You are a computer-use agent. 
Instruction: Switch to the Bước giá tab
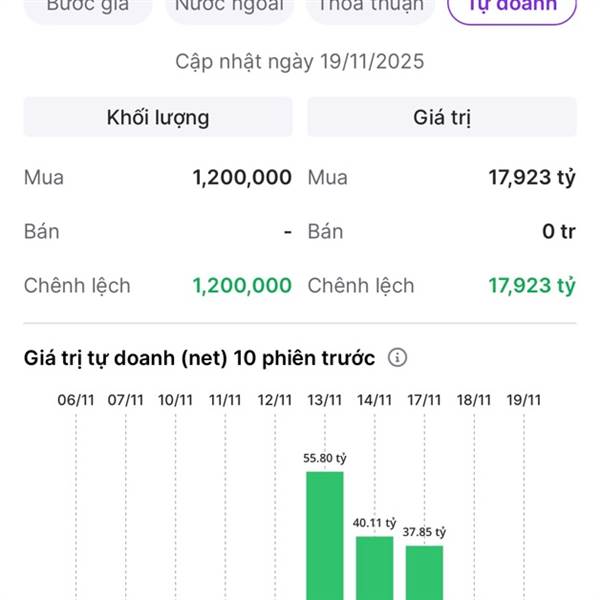coord(87,8)
